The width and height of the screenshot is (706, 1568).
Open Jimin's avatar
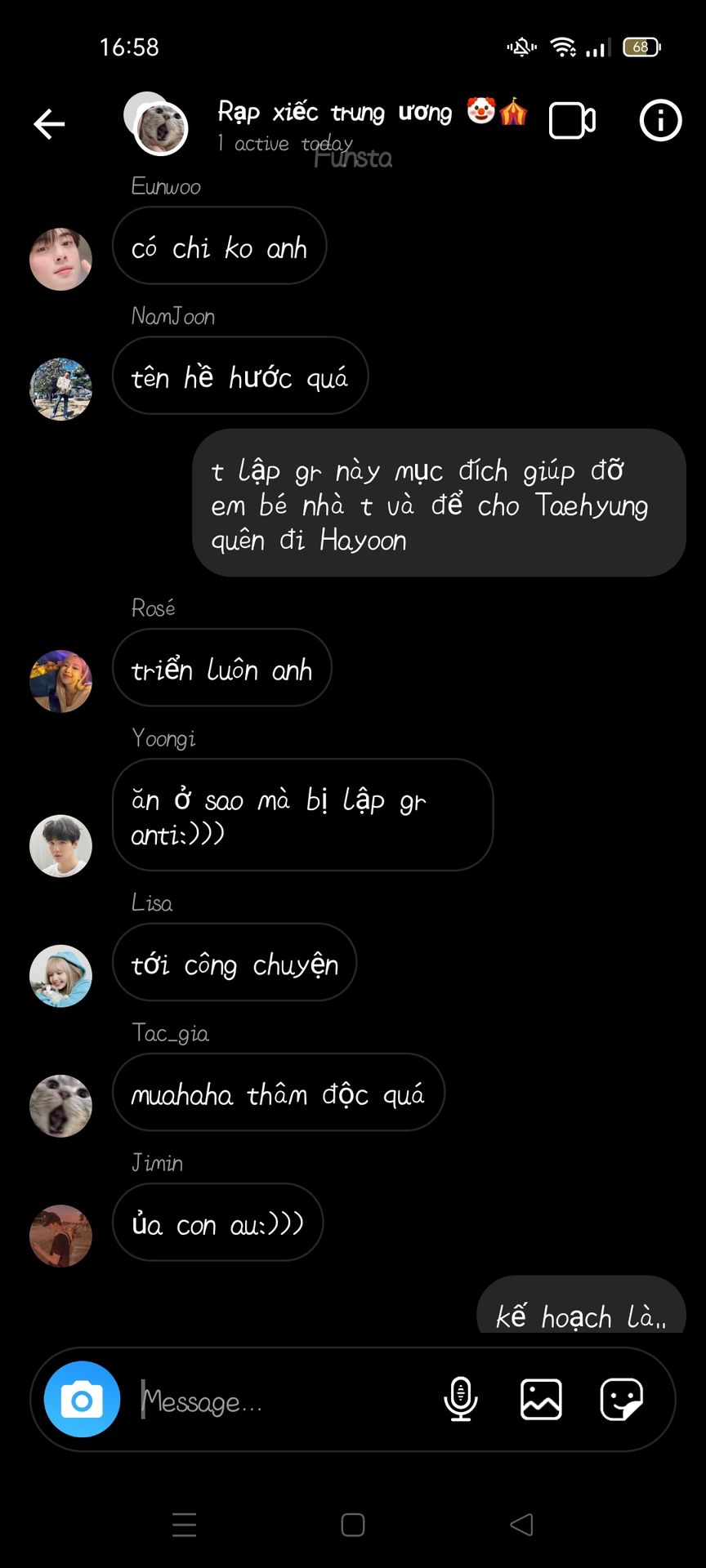pos(60,1236)
